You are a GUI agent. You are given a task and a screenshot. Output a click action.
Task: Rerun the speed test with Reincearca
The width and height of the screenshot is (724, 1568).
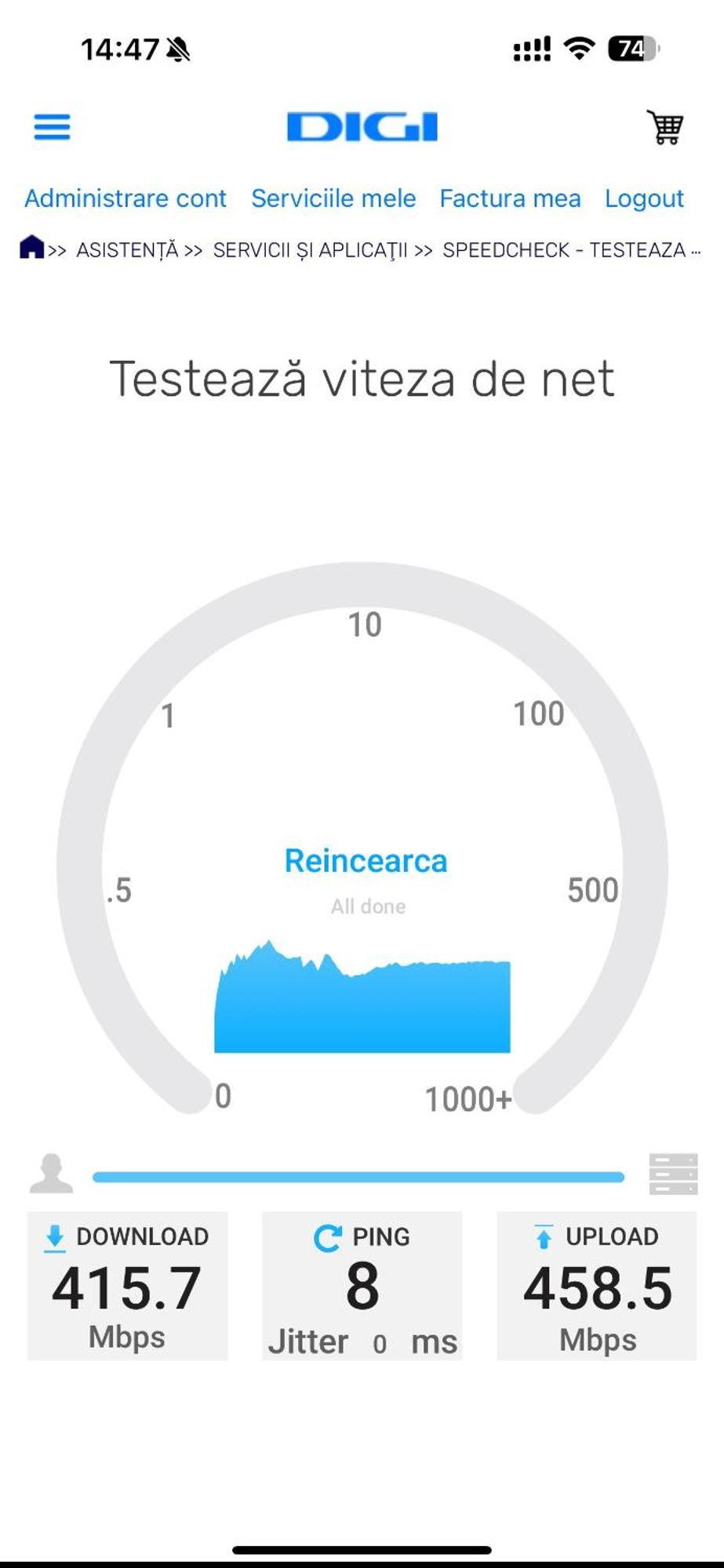click(366, 861)
